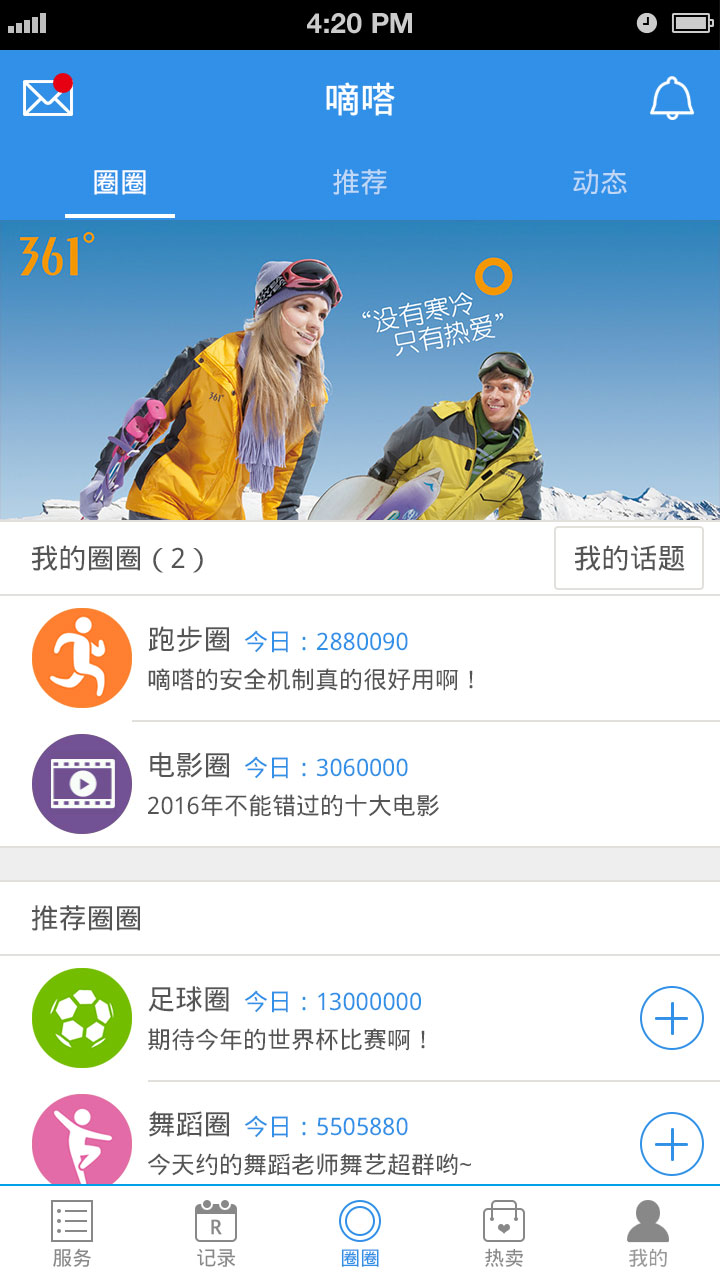Select the 圈圈 bottom tab
The height and width of the screenshot is (1280, 720).
360,1234
